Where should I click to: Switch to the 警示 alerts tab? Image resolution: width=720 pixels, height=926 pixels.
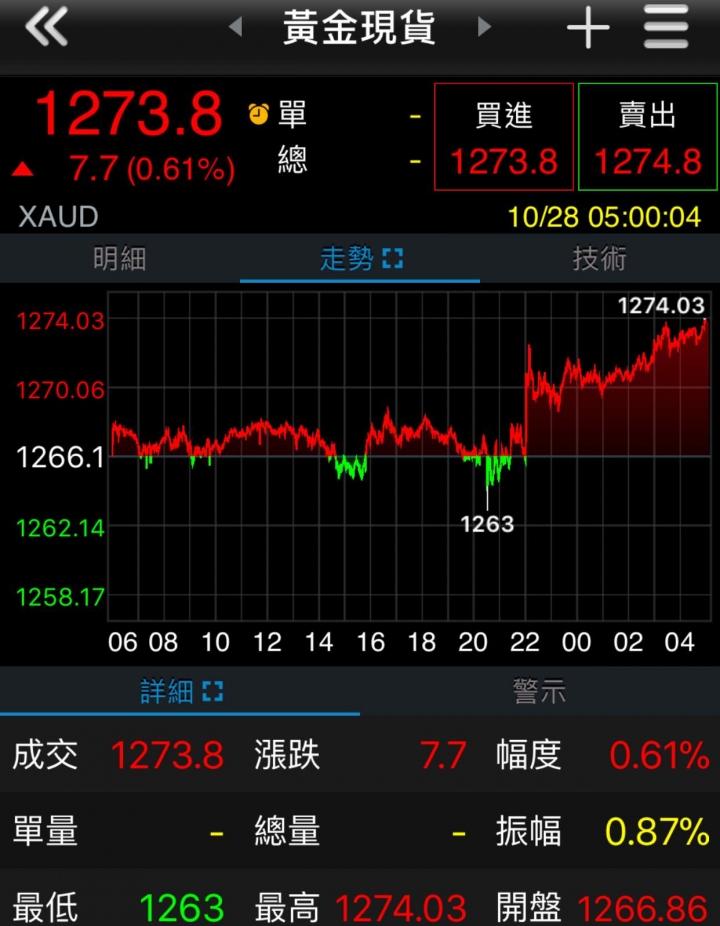(540, 691)
